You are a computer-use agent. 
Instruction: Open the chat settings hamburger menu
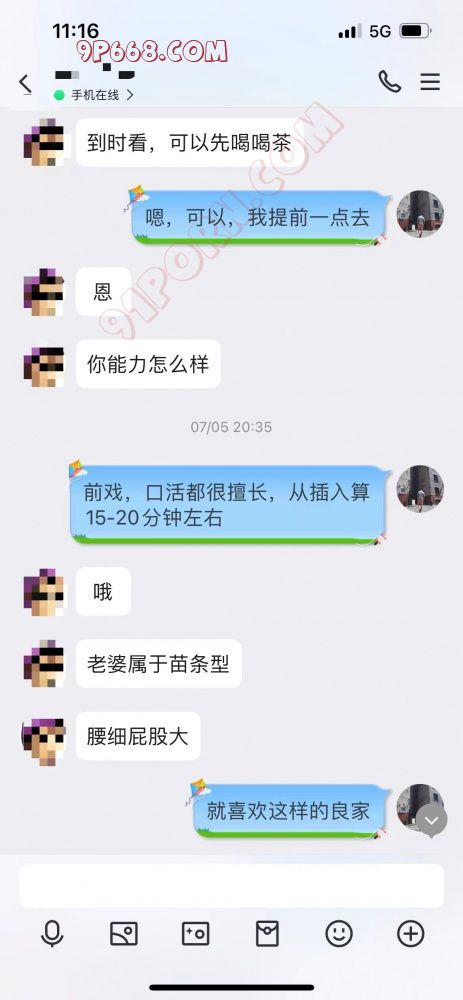(x=430, y=81)
